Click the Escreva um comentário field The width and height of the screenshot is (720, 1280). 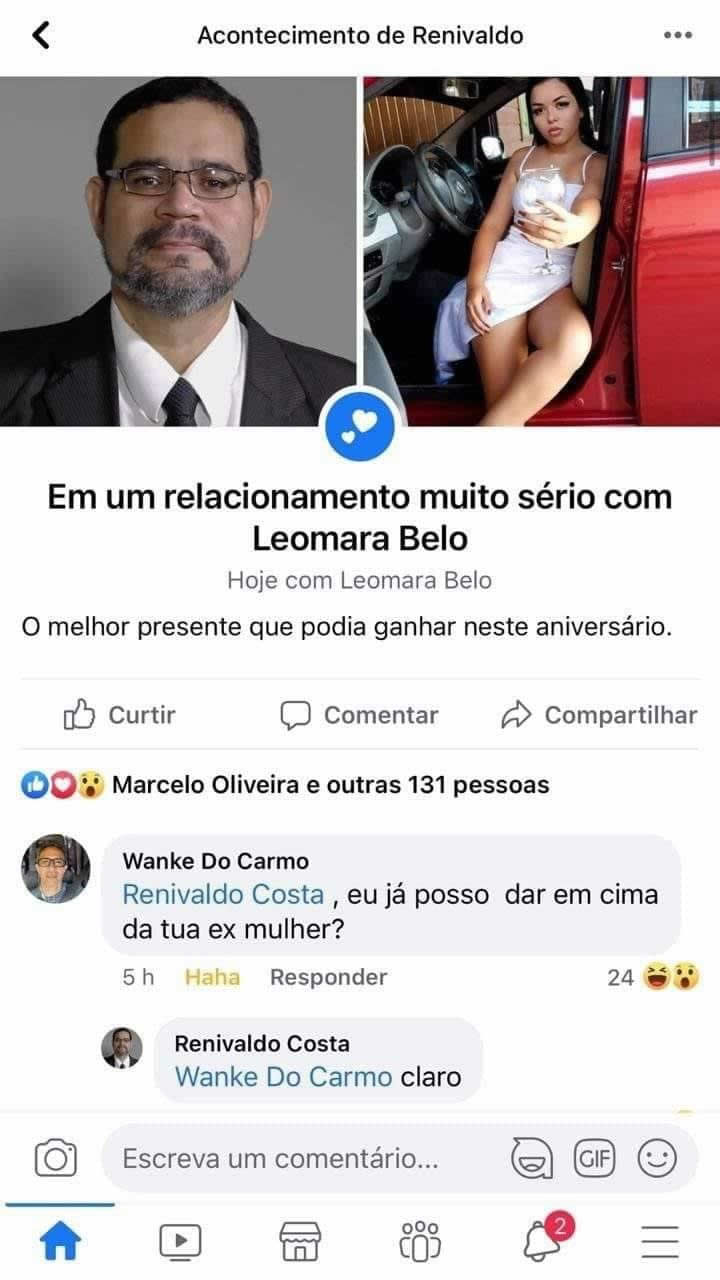point(280,1159)
